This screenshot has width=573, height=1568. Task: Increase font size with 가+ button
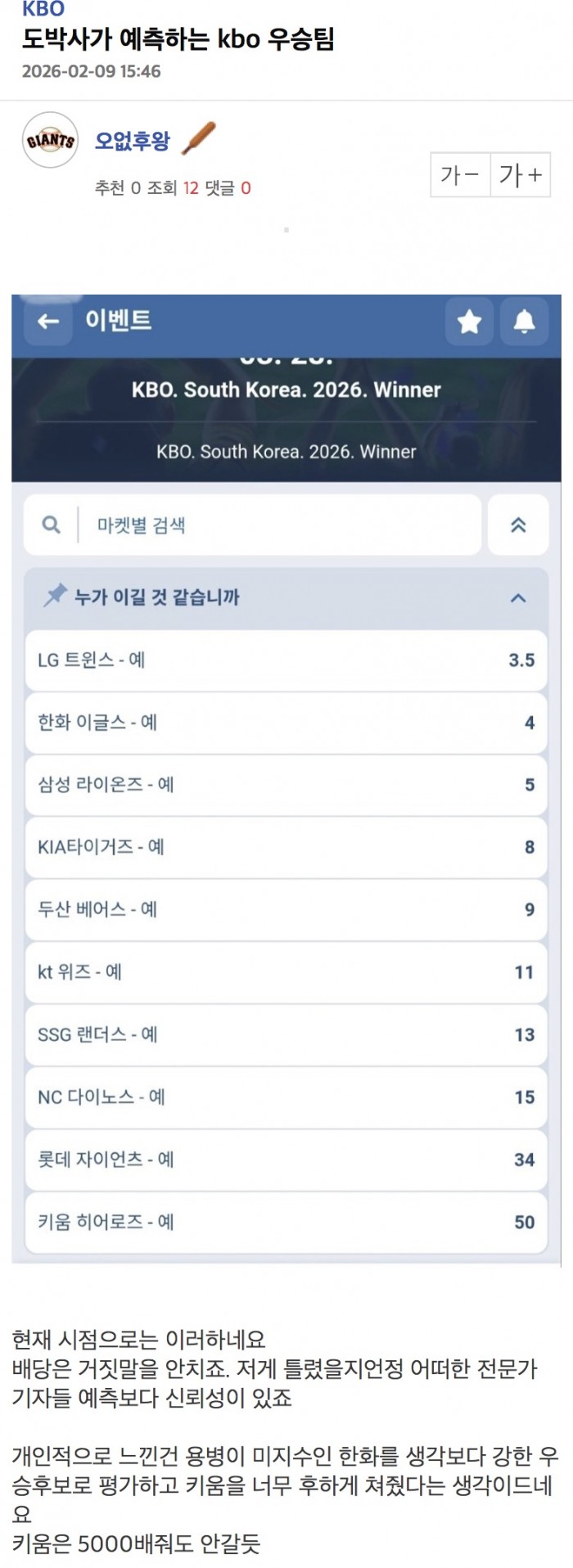(521, 174)
